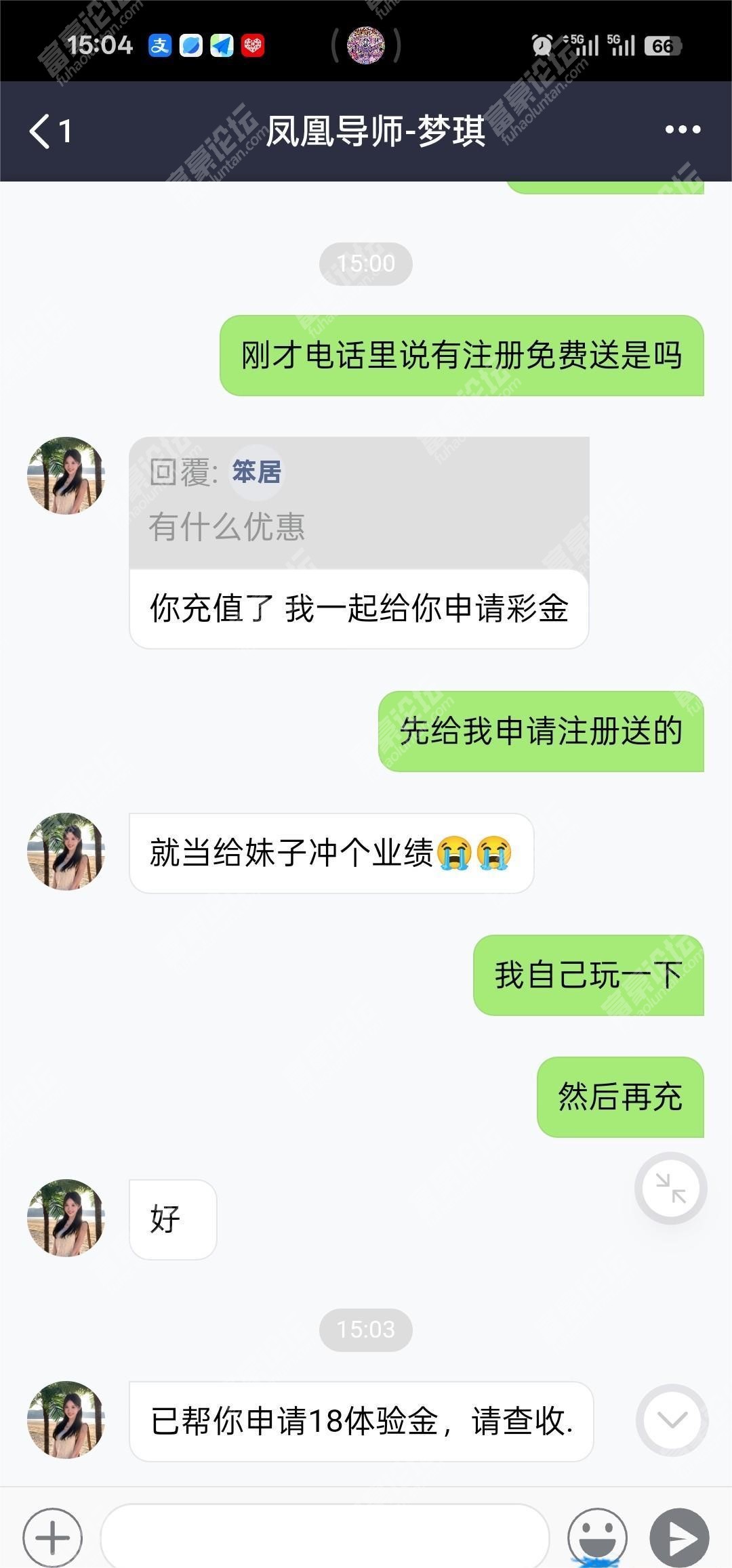Screen dimensions: 732x1568
Task: Tap the floating minimize window button
Action: click(x=670, y=1188)
